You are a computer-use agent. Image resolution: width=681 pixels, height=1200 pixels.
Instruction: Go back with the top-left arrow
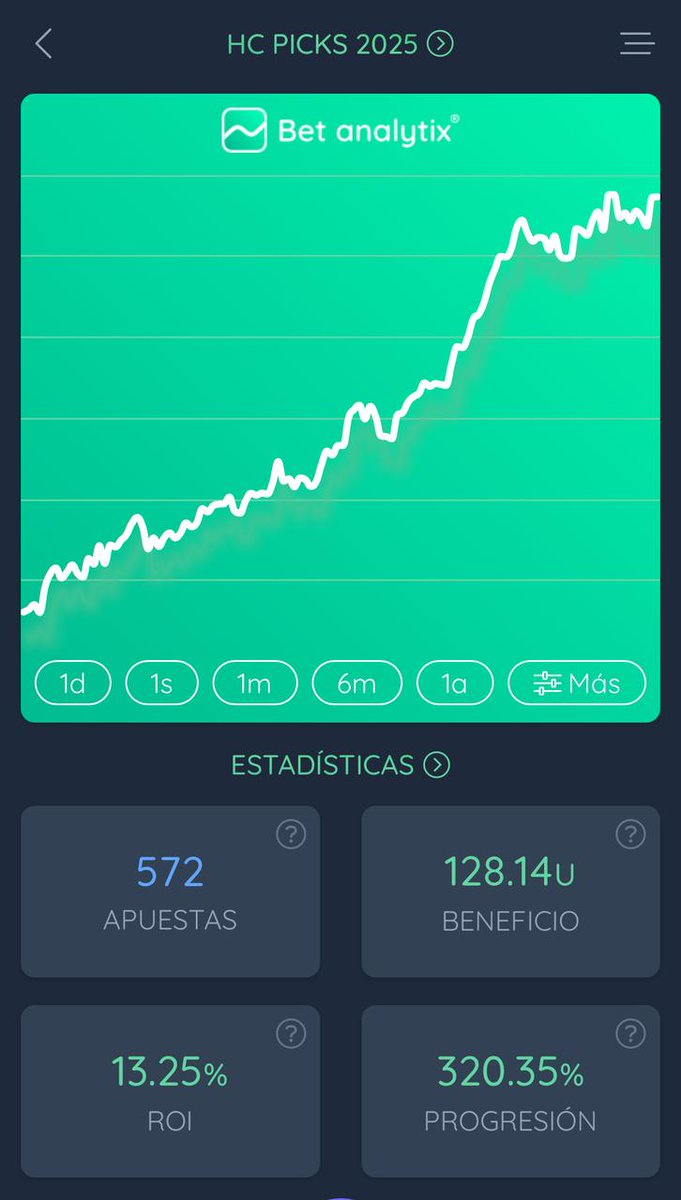point(43,44)
